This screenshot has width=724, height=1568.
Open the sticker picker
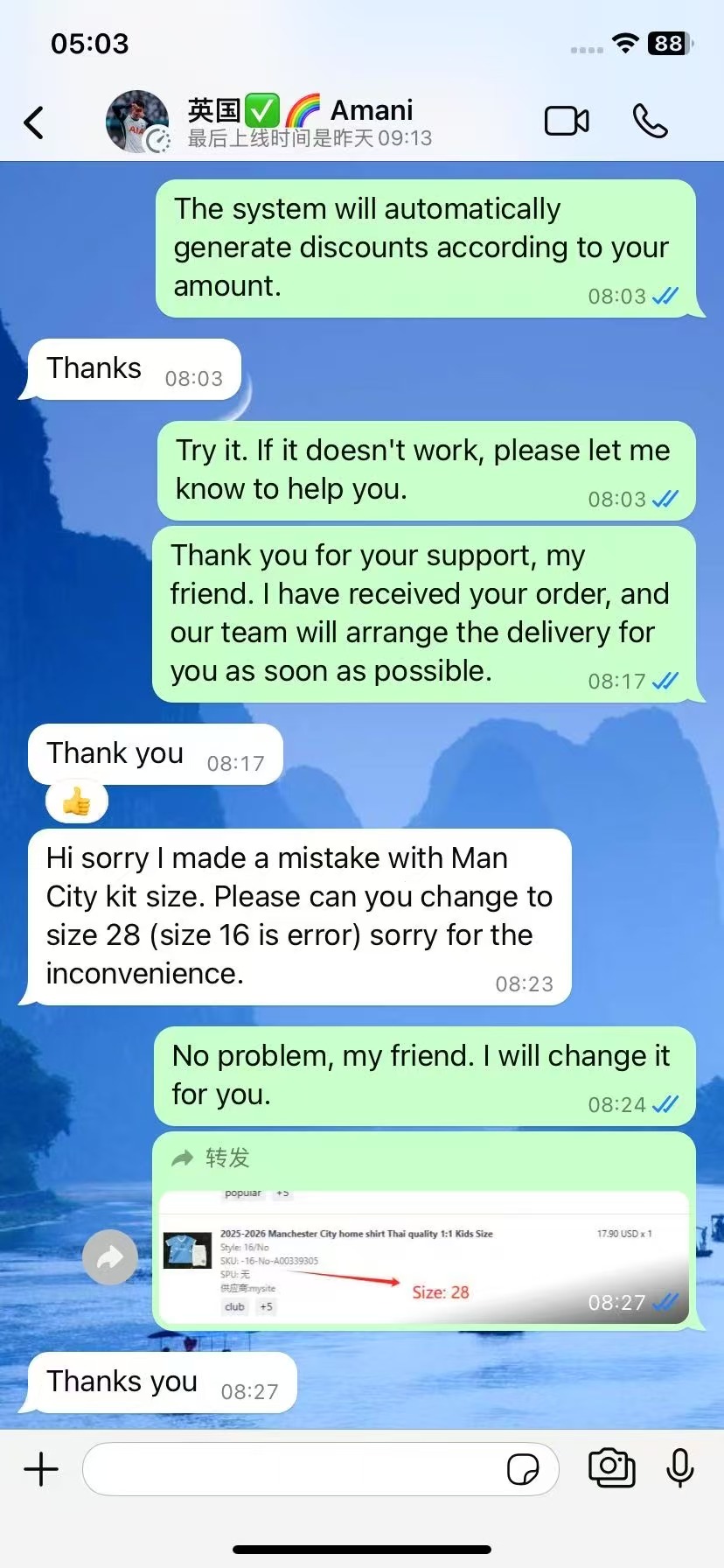[x=522, y=1469]
